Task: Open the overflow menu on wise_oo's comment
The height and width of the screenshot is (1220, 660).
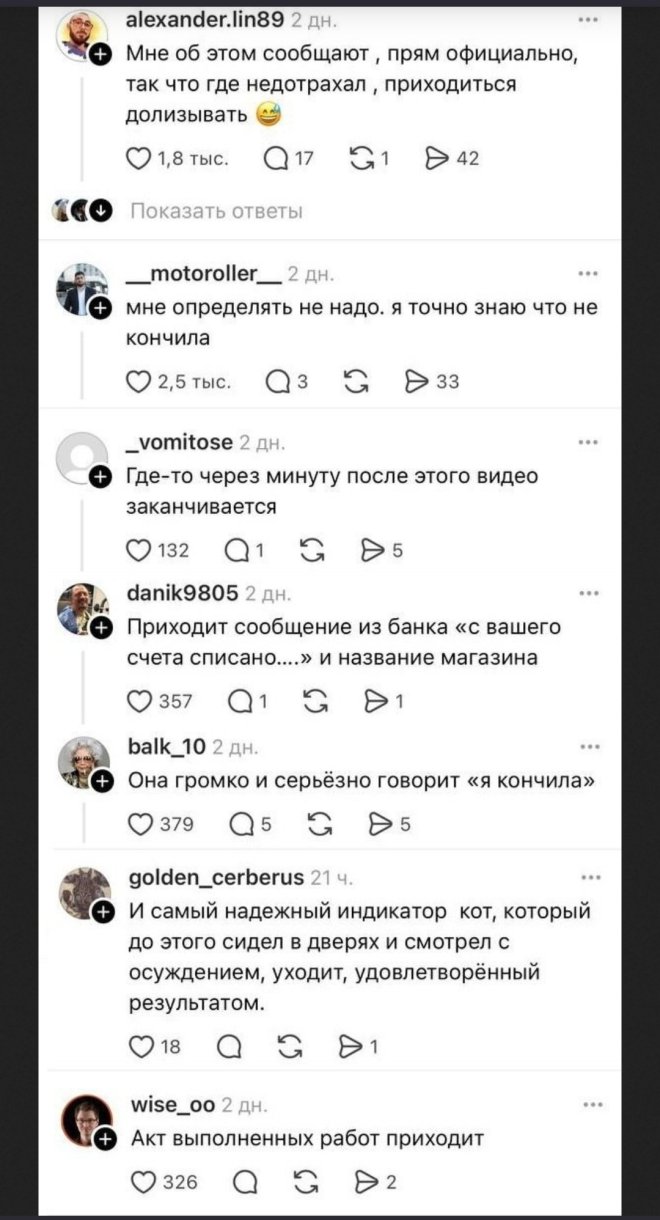Action: point(589,1105)
